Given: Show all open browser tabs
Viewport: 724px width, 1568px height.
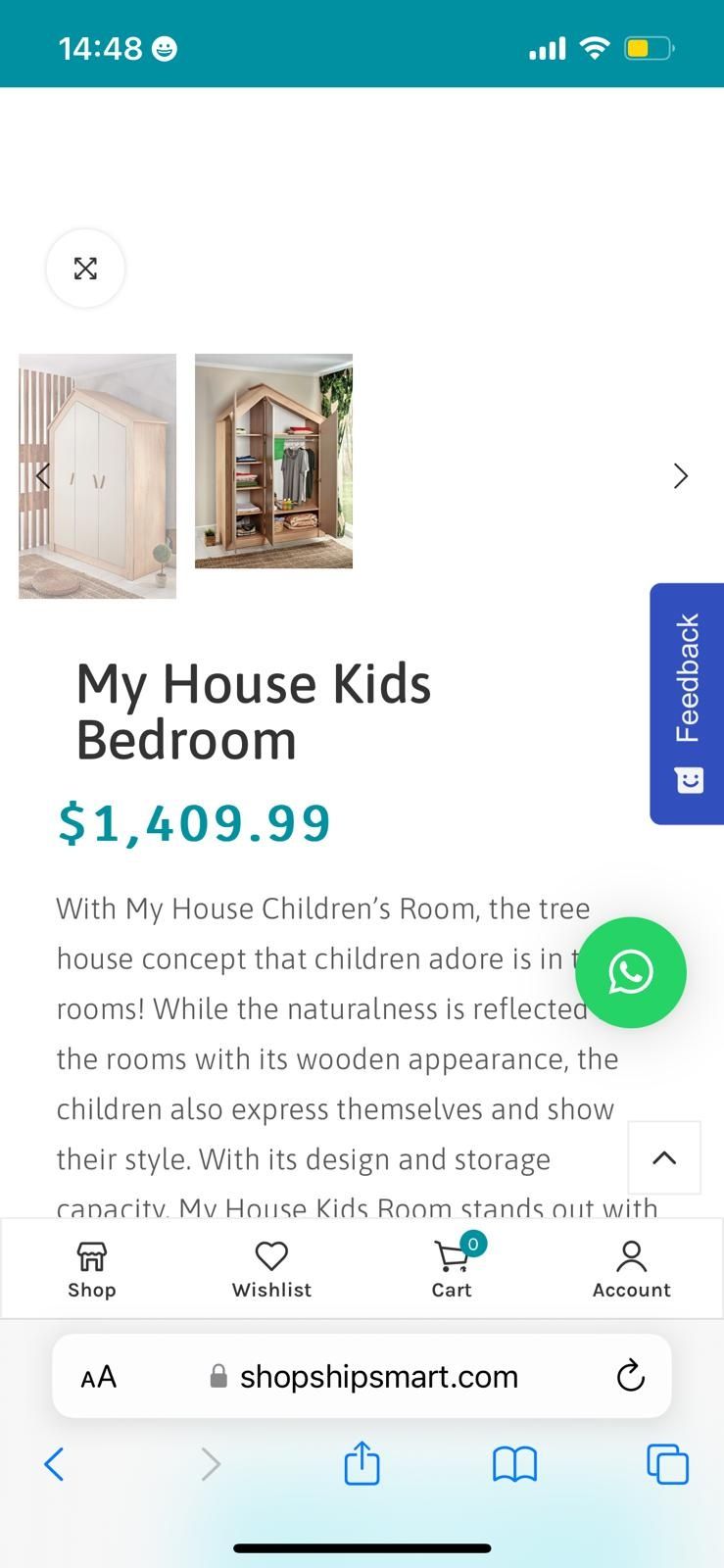Looking at the screenshot, I should [x=667, y=1464].
